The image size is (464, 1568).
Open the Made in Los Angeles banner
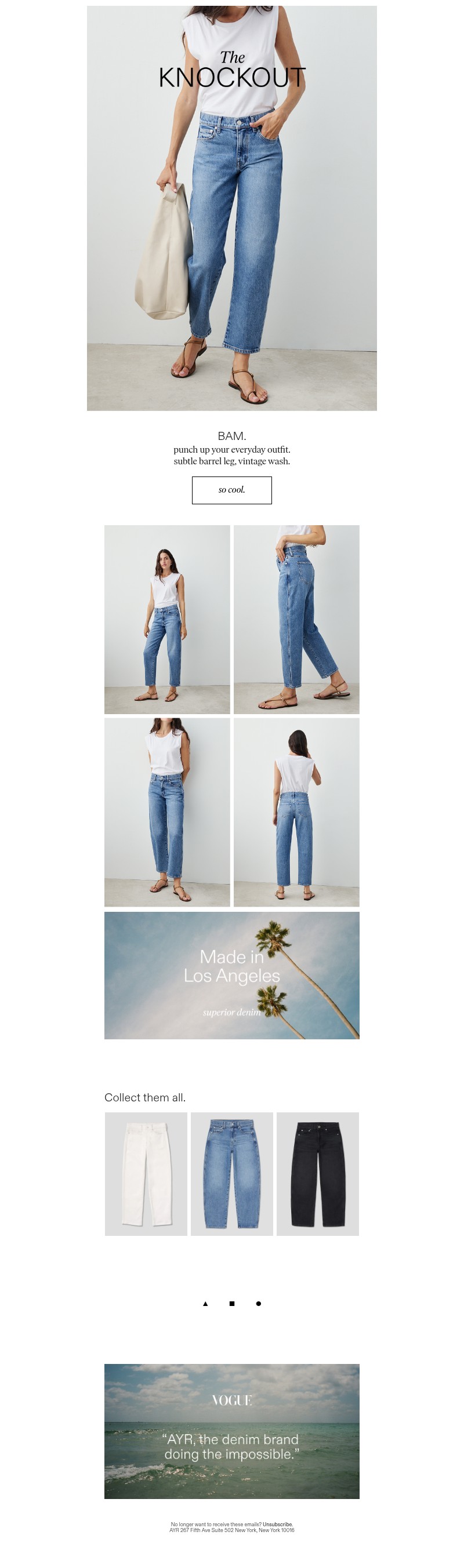tap(231, 975)
